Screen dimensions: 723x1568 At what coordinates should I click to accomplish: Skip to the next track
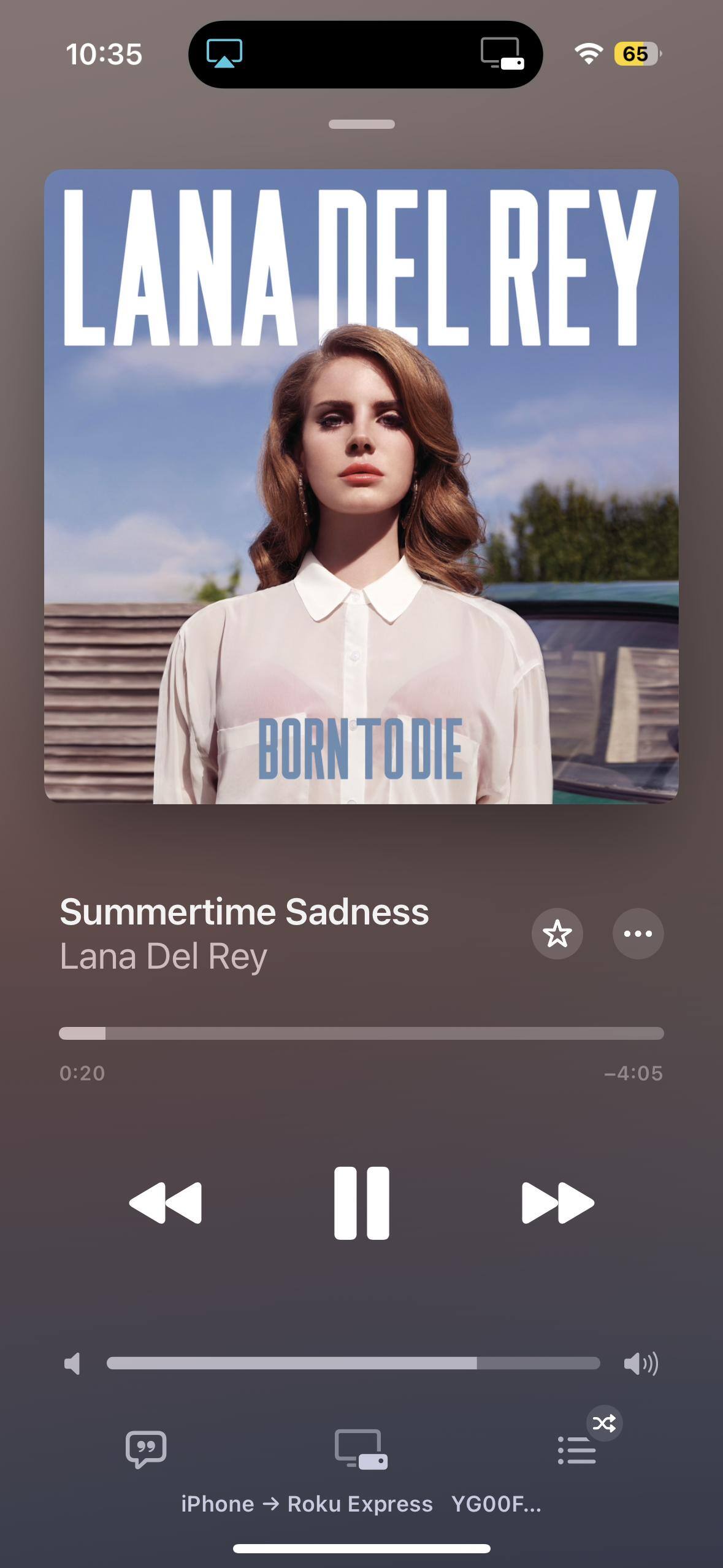(557, 1203)
